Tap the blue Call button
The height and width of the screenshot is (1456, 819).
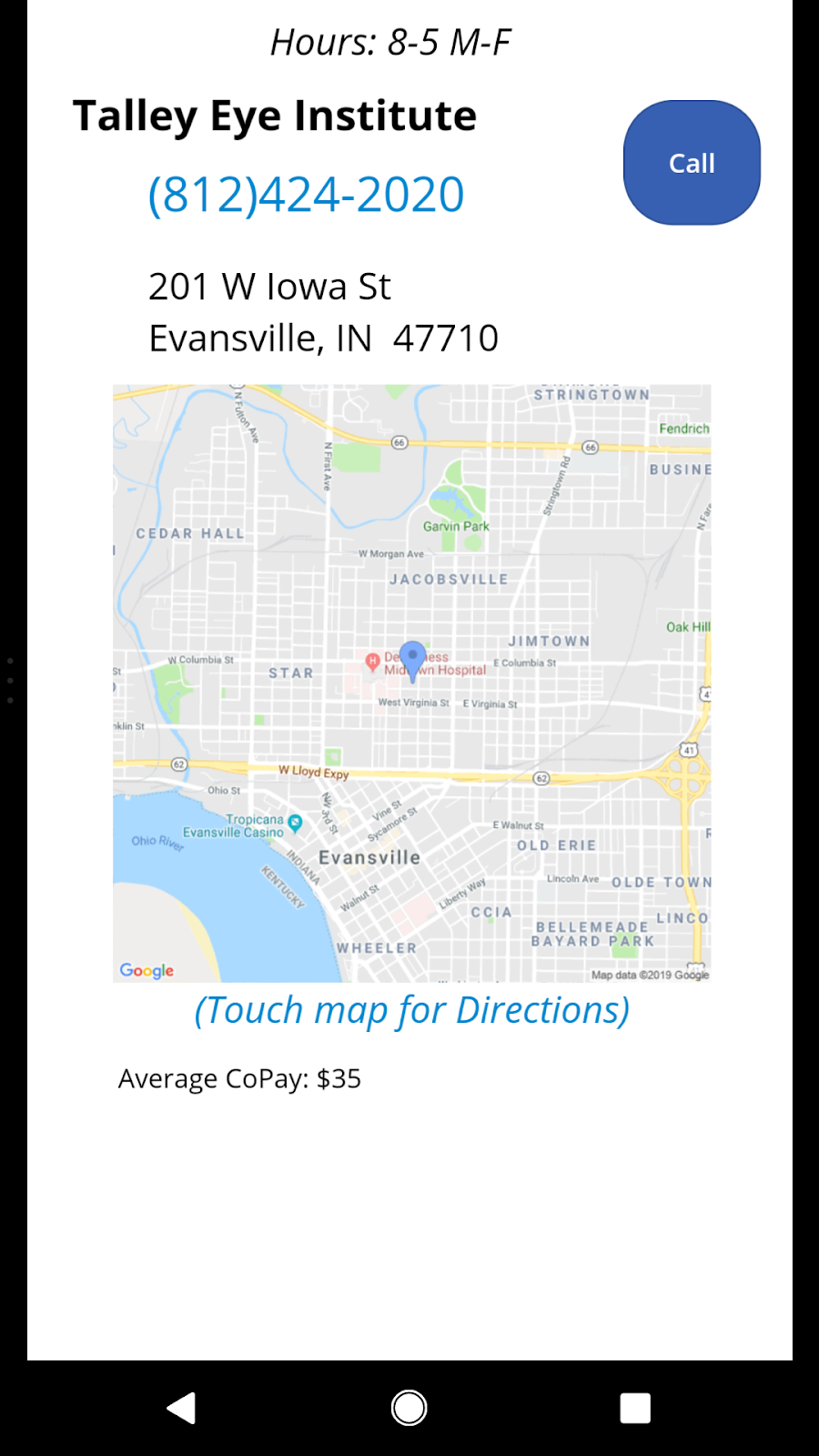tap(692, 163)
